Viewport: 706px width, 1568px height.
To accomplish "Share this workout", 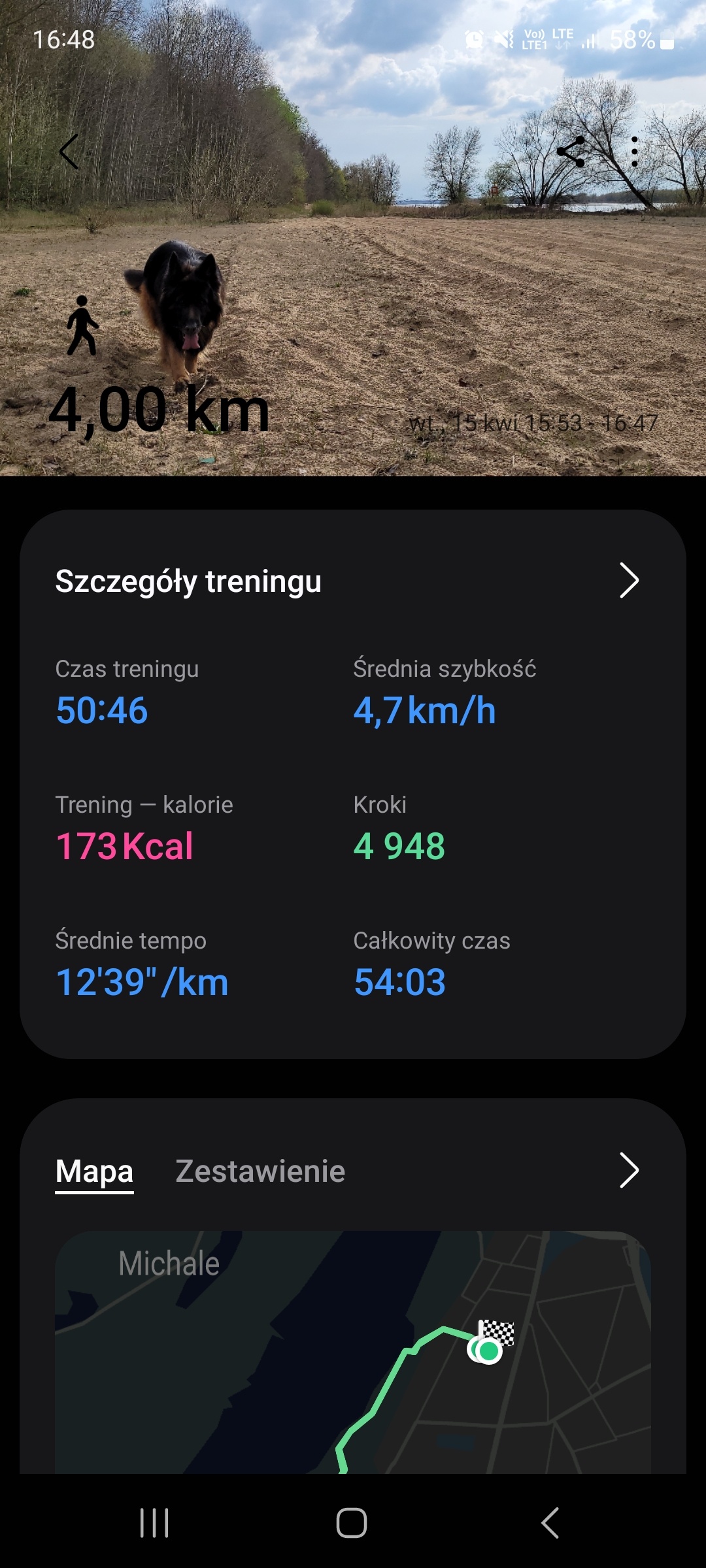I will pyautogui.click(x=571, y=152).
